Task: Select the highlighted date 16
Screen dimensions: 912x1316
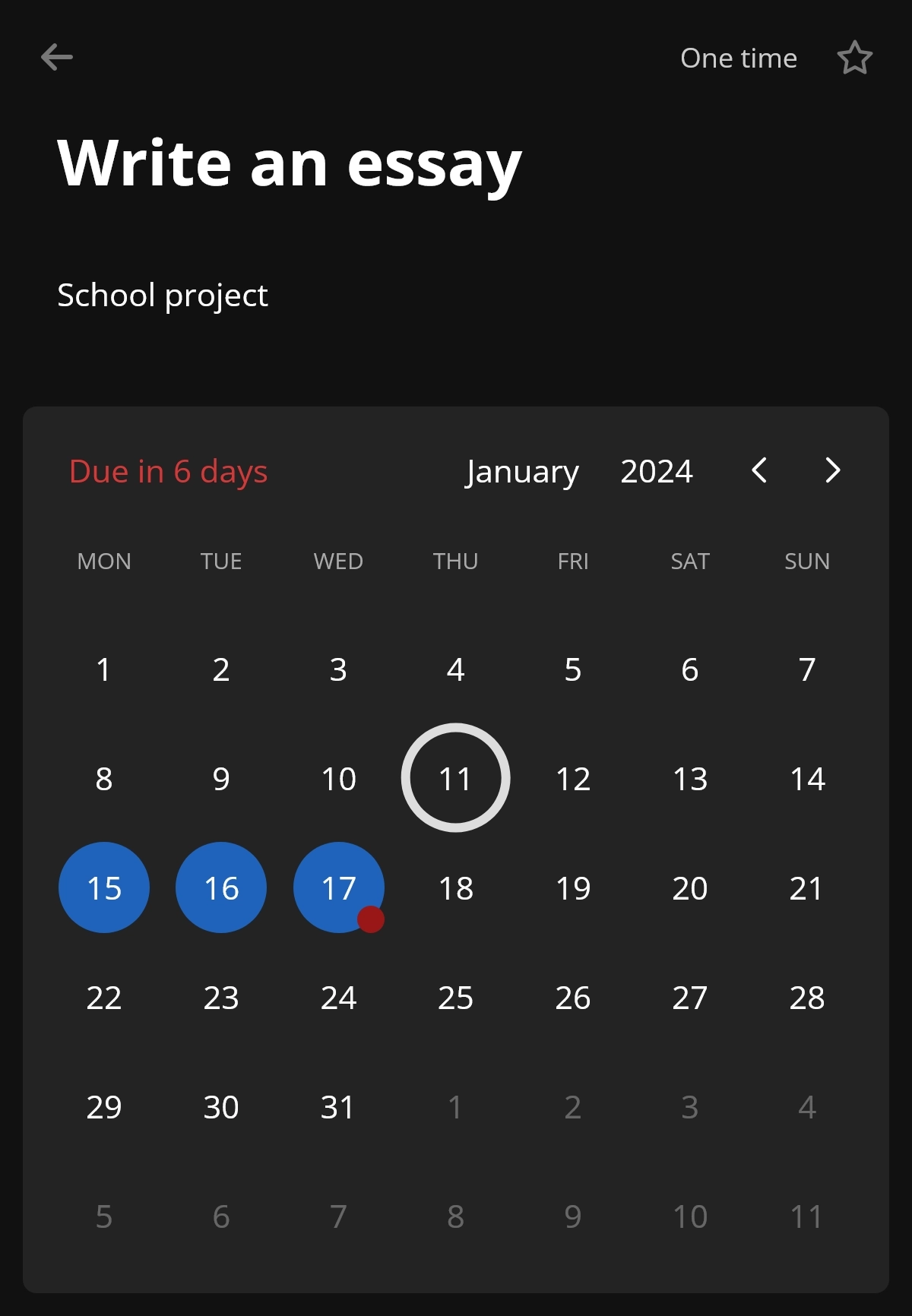Action: click(x=220, y=887)
